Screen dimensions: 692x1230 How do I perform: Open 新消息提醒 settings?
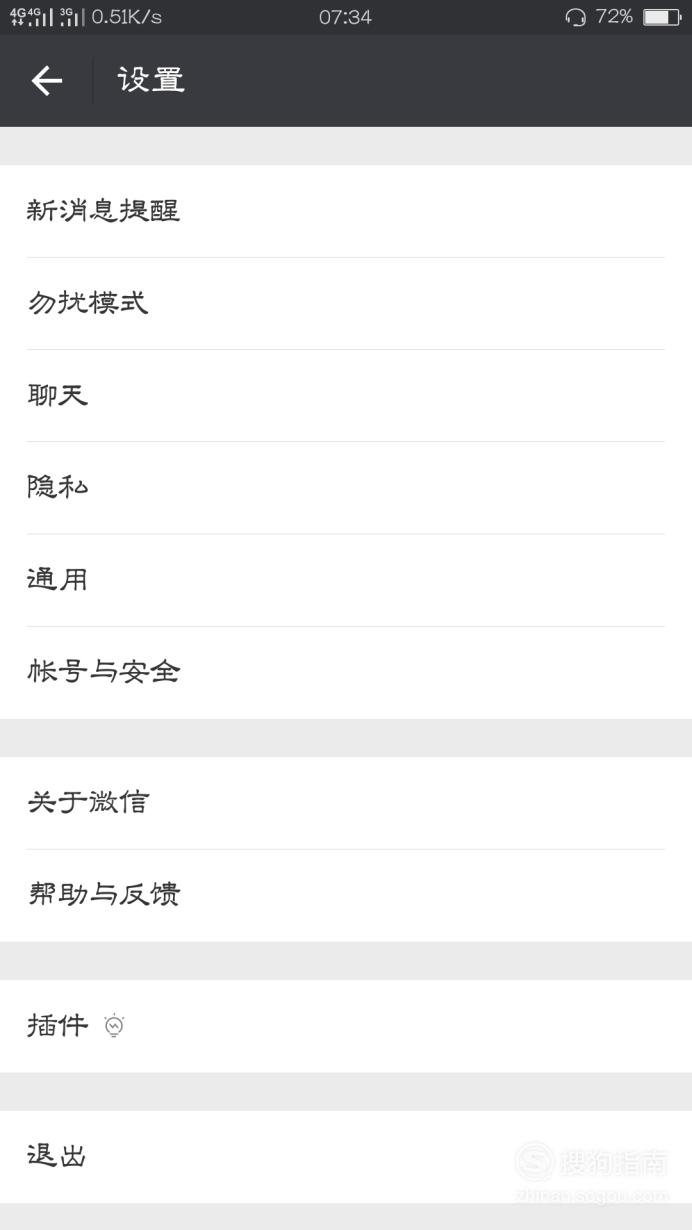click(346, 211)
